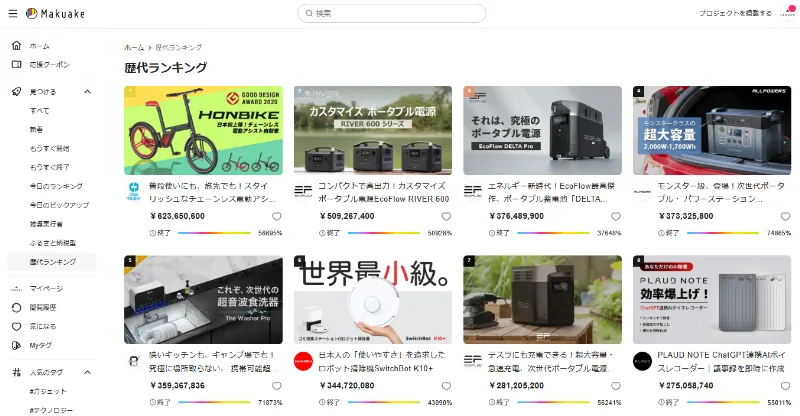
Task: Bookmark the PLAUD NOTE project
Action: pos(787,384)
